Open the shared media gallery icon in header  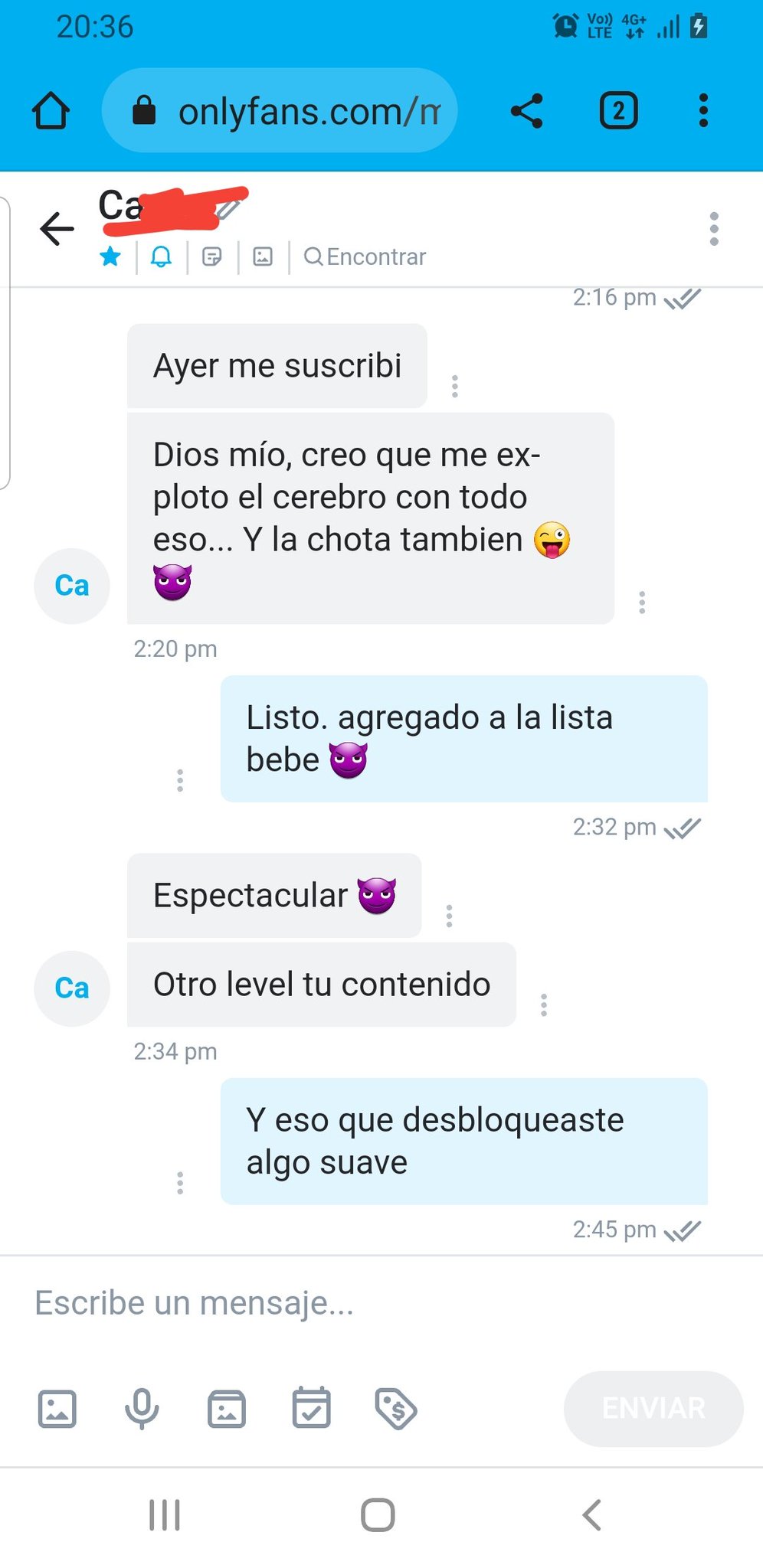[263, 256]
